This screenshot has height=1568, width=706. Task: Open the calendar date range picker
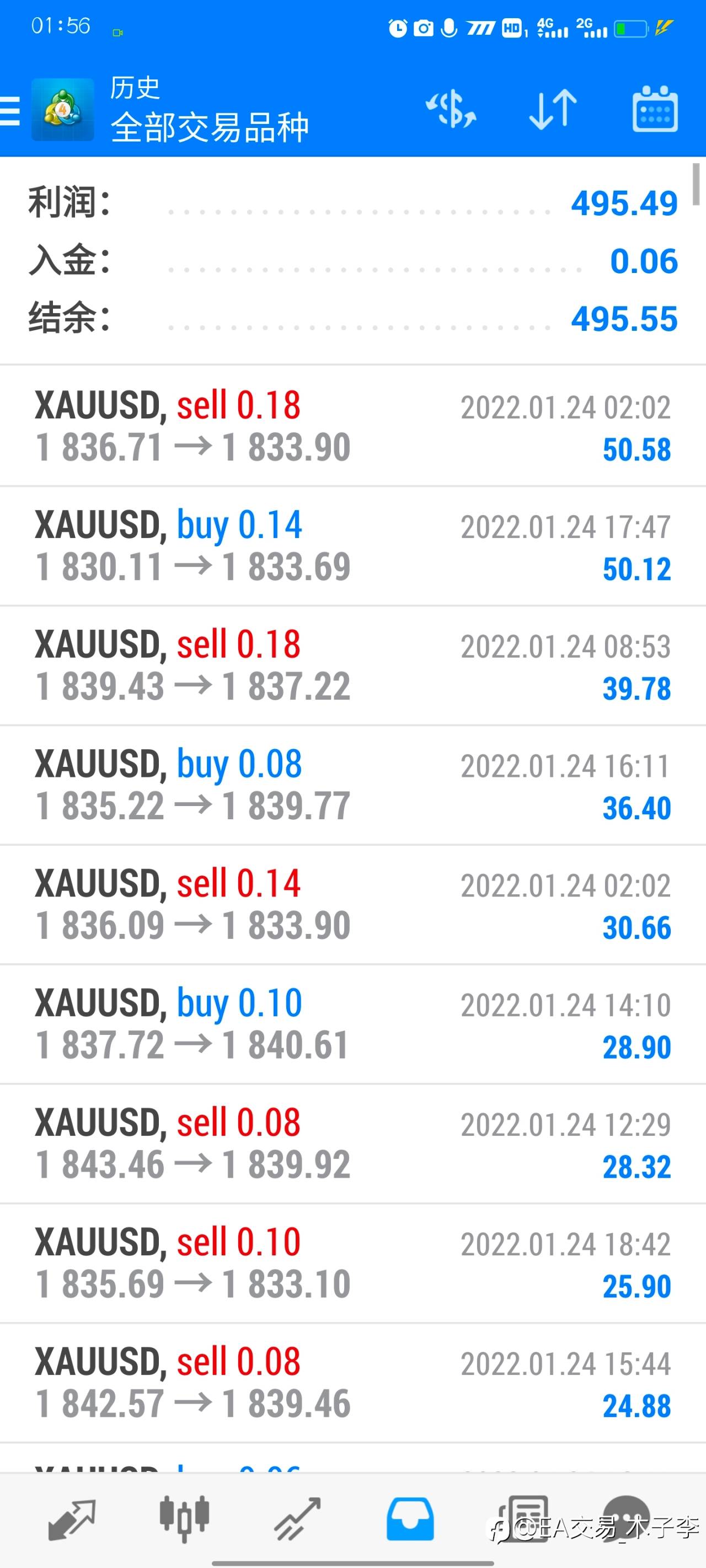pos(655,109)
